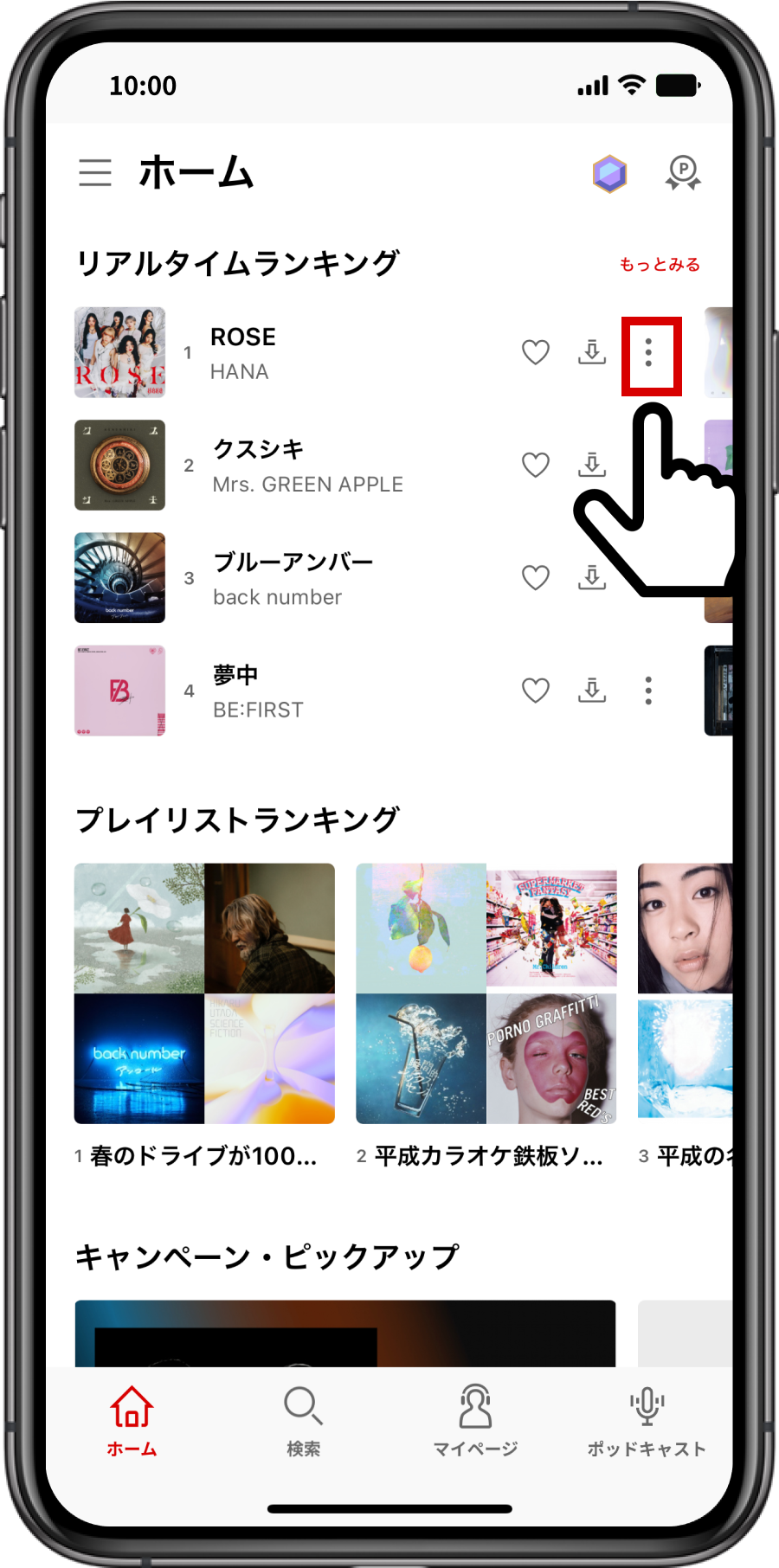
Task: Open overflow menu for ROSE
Action: pyautogui.click(x=649, y=354)
